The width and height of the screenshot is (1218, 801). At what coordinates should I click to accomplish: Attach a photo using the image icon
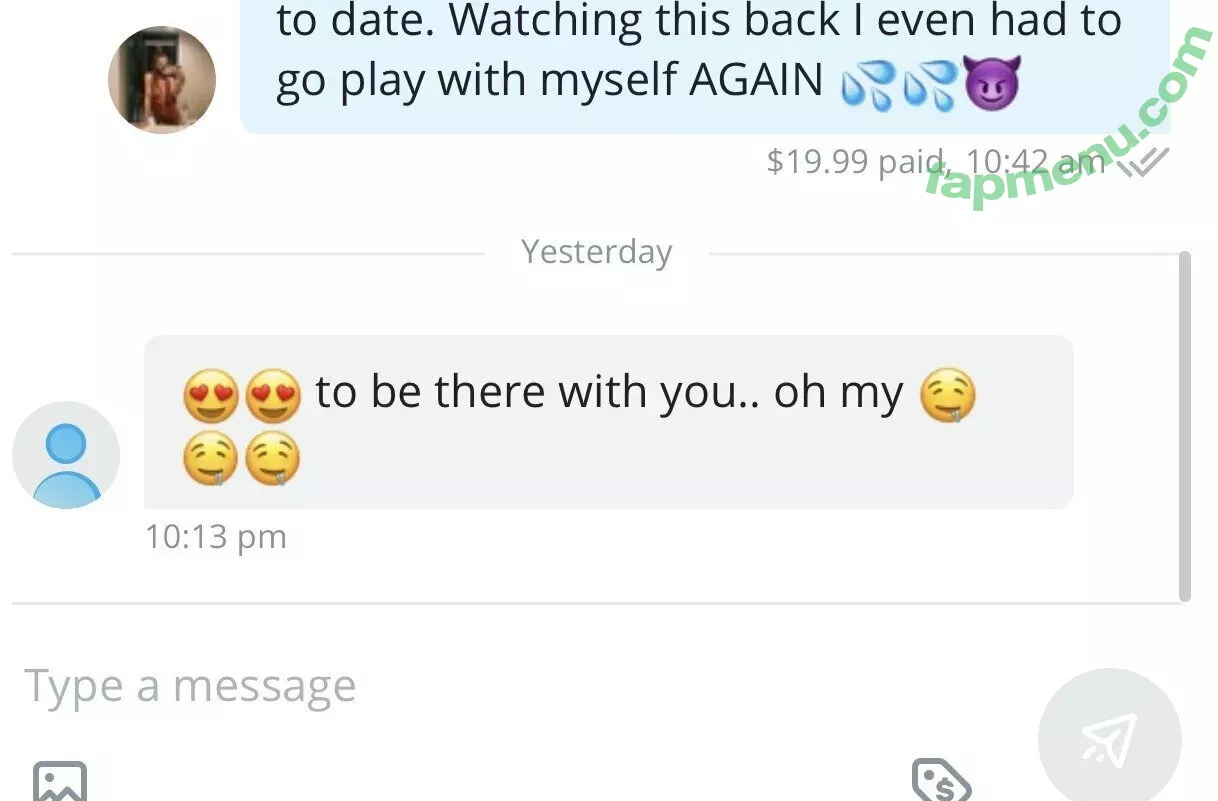(60, 782)
